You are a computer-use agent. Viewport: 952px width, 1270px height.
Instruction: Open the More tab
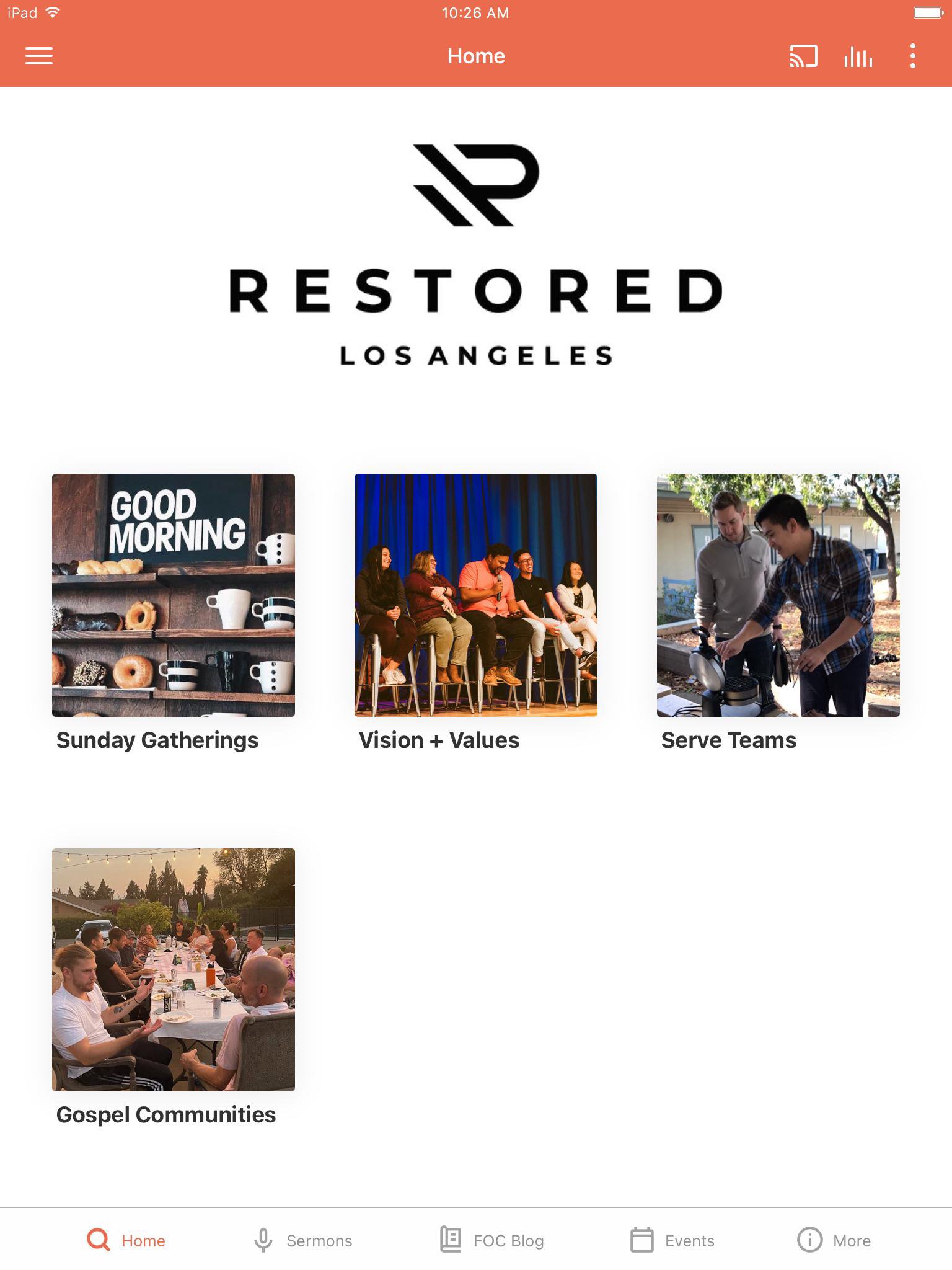tap(834, 1240)
